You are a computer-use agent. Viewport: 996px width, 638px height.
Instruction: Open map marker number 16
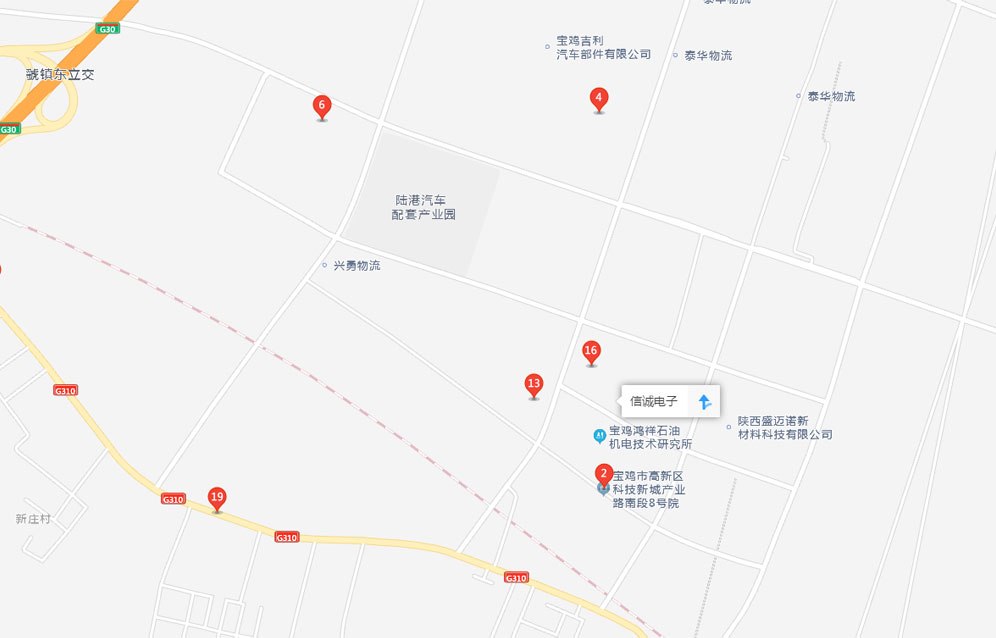(591, 351)
